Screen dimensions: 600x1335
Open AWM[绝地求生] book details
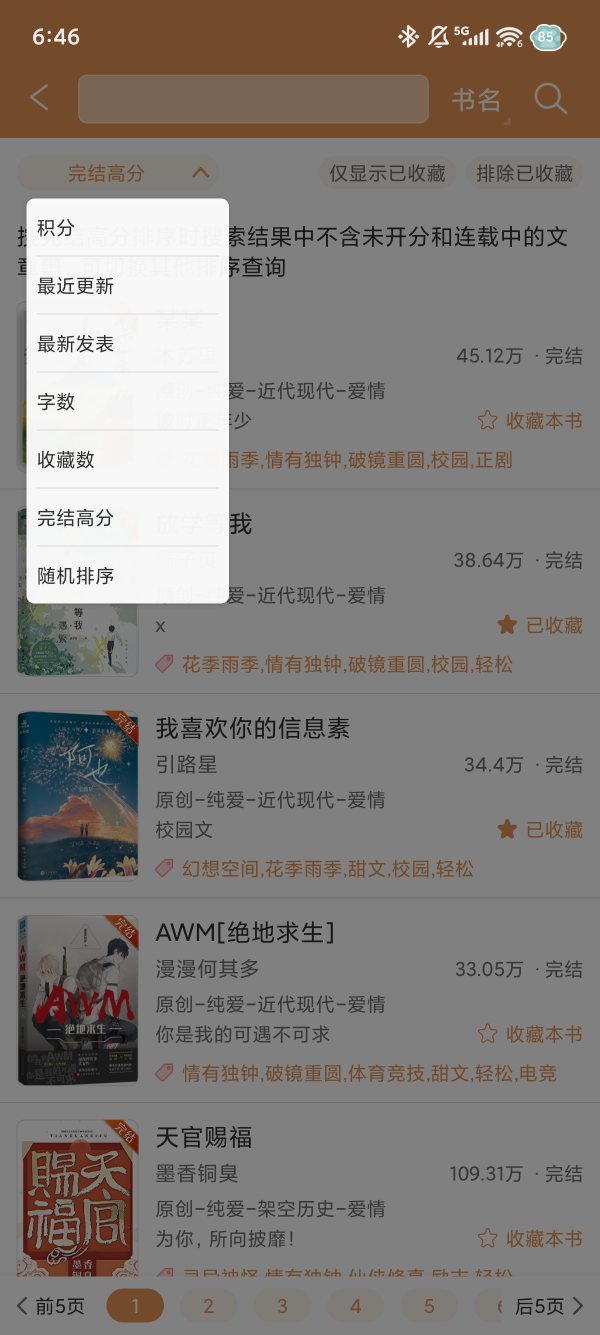coord(245,933)
